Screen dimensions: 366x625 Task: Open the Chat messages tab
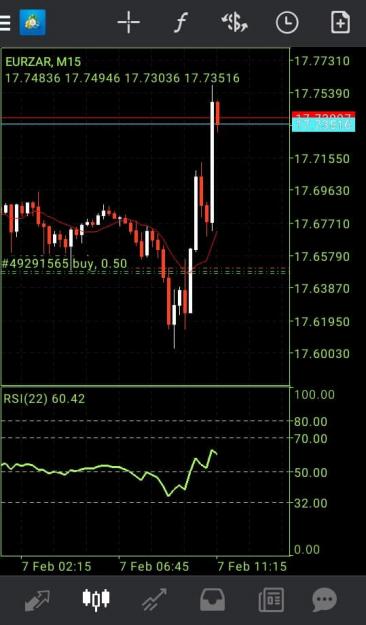click(325, 600)
